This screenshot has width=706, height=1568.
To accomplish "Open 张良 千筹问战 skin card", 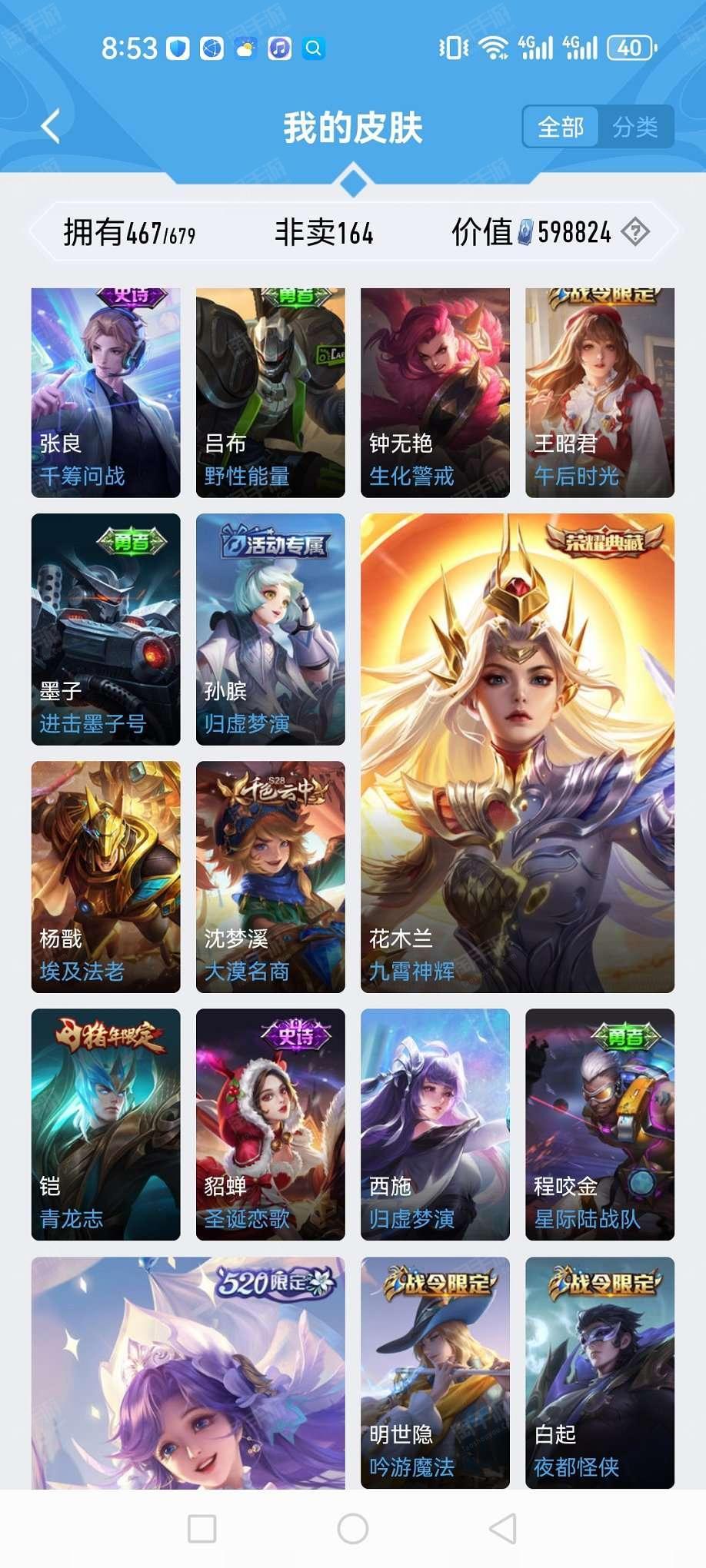I will (x=106, y=393).
